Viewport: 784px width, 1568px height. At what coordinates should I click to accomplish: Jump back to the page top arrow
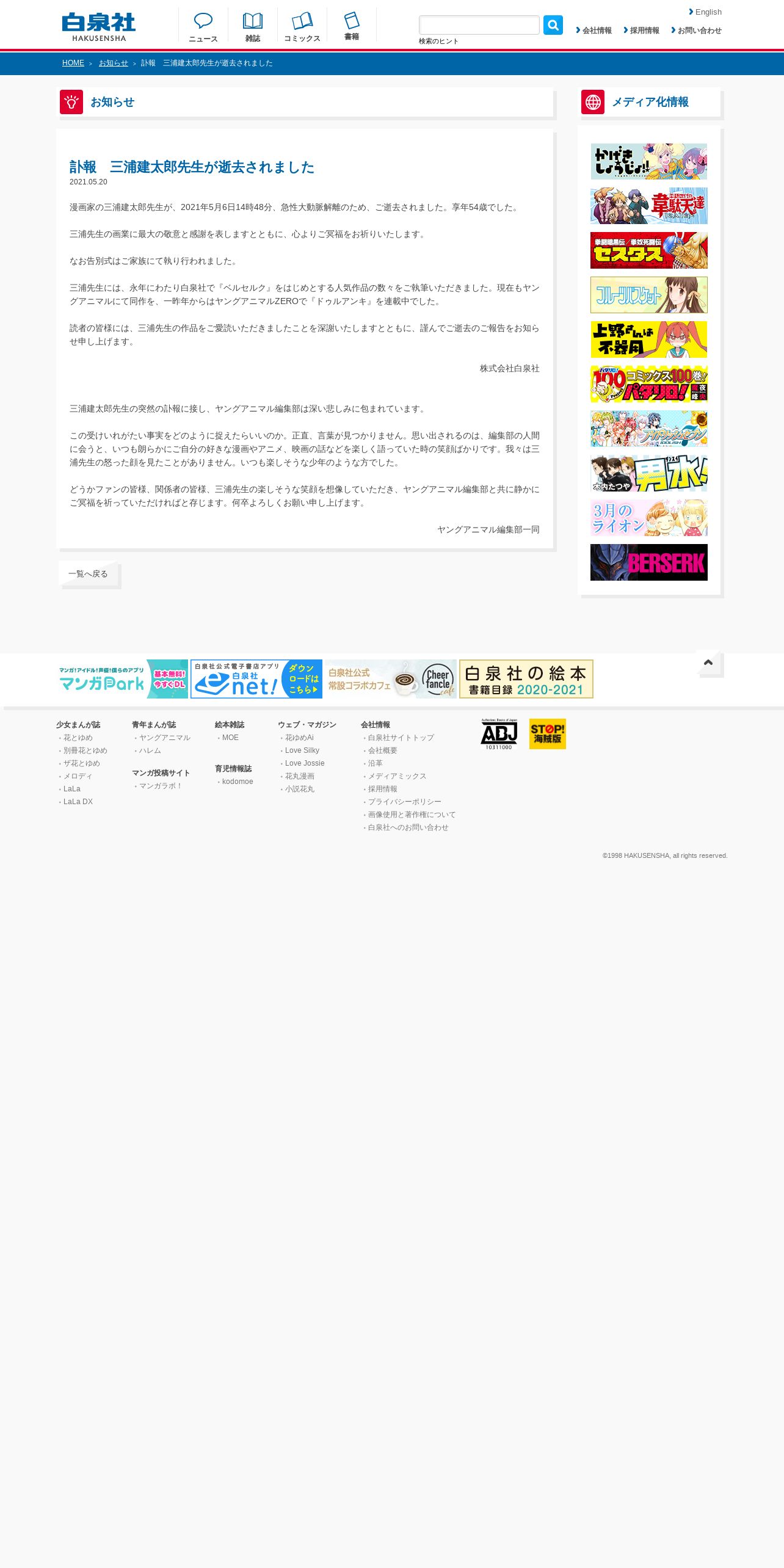tap(708, 662)
